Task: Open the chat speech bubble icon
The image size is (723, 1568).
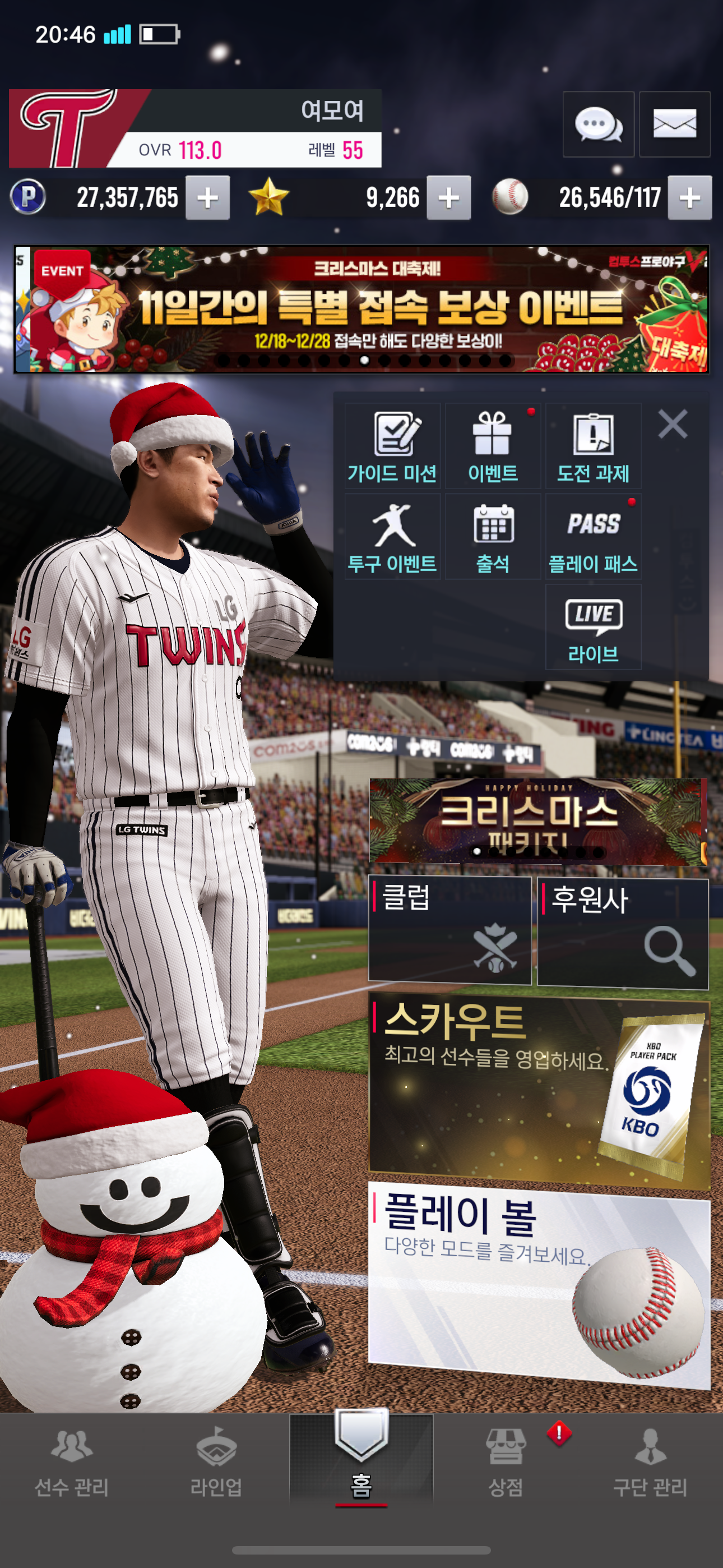Action: pyautogui.click(x=597, y=124)
